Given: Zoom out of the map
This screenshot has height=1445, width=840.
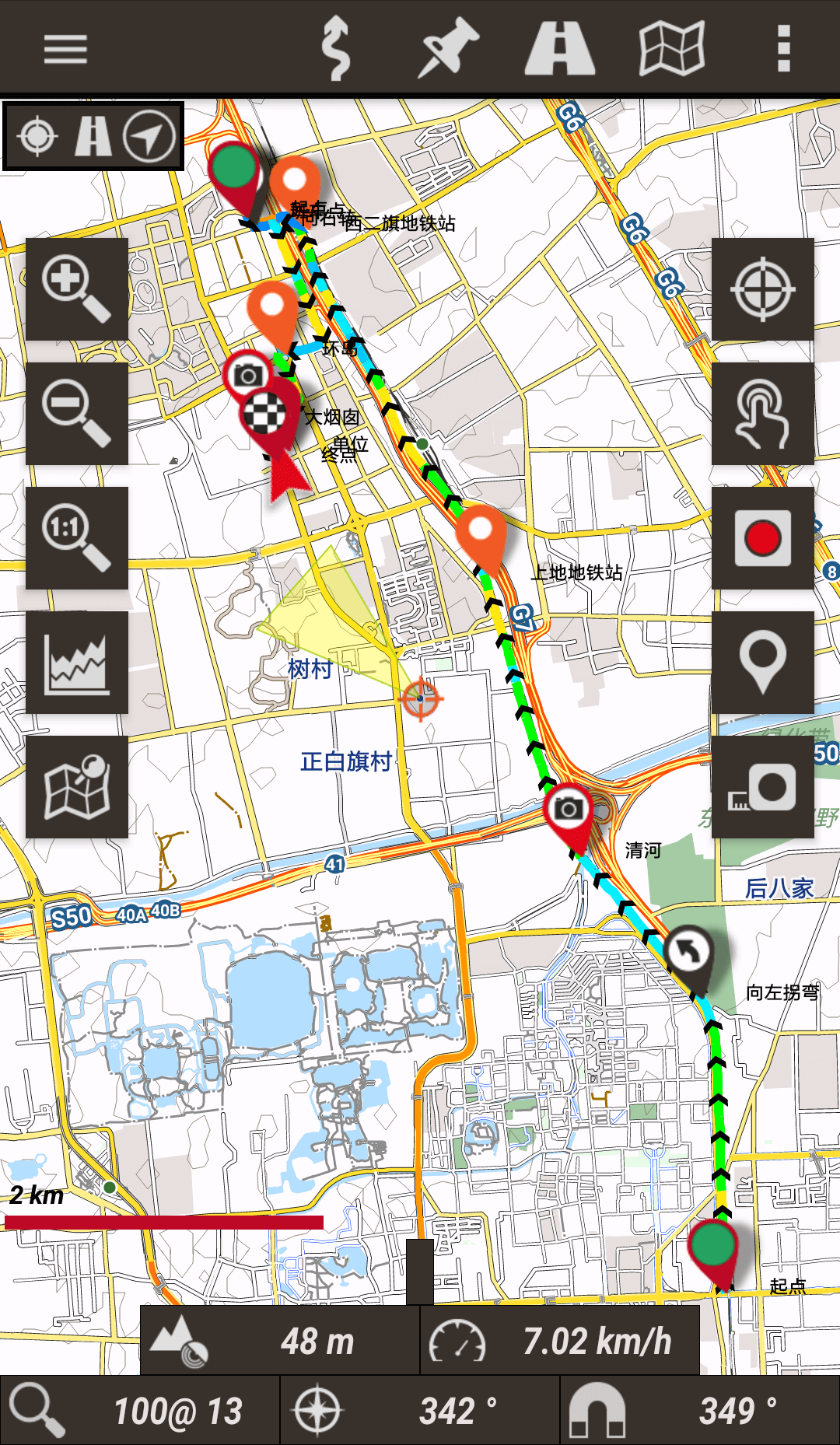Looking at the screenshot, I should click(76, 414).
